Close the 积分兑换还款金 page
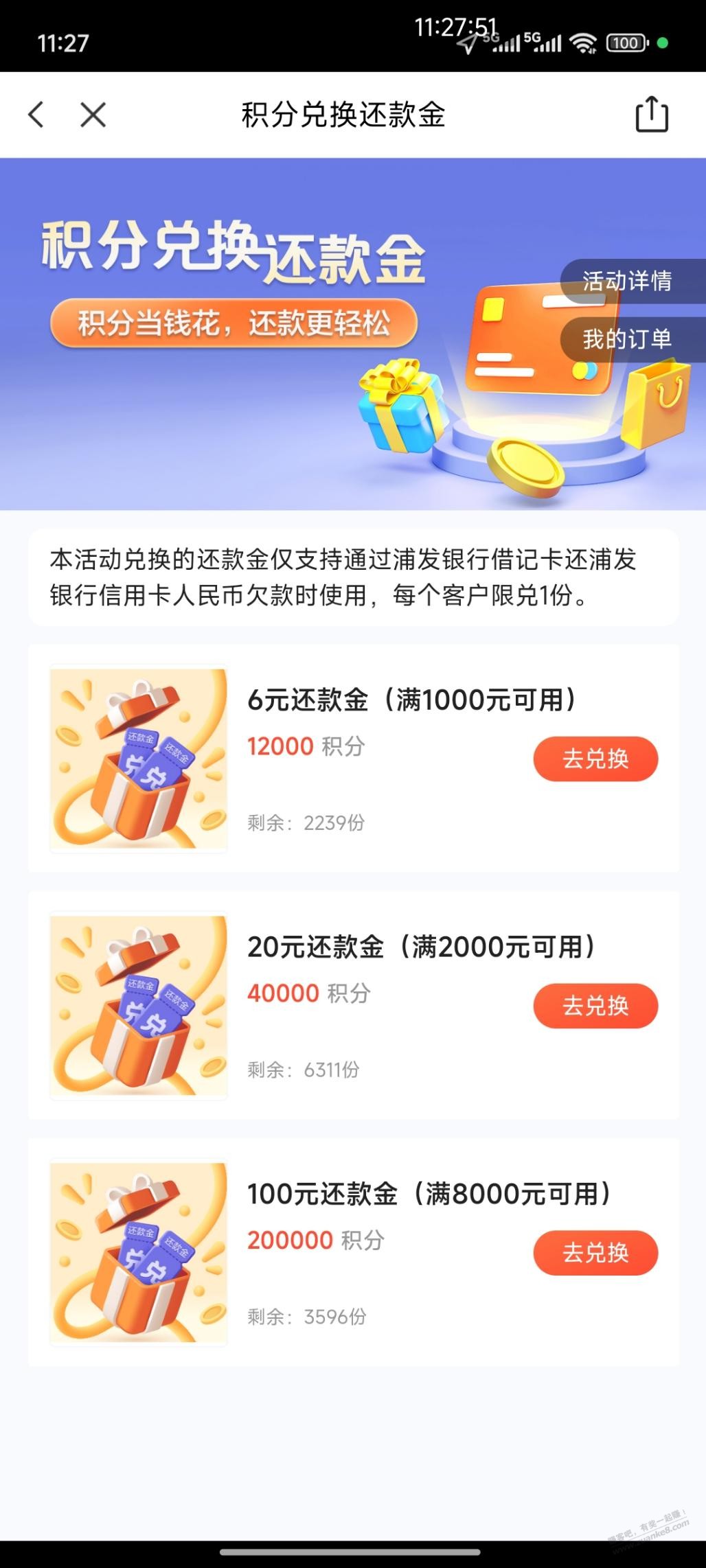The image size is (706, 1568). point(93,115)
